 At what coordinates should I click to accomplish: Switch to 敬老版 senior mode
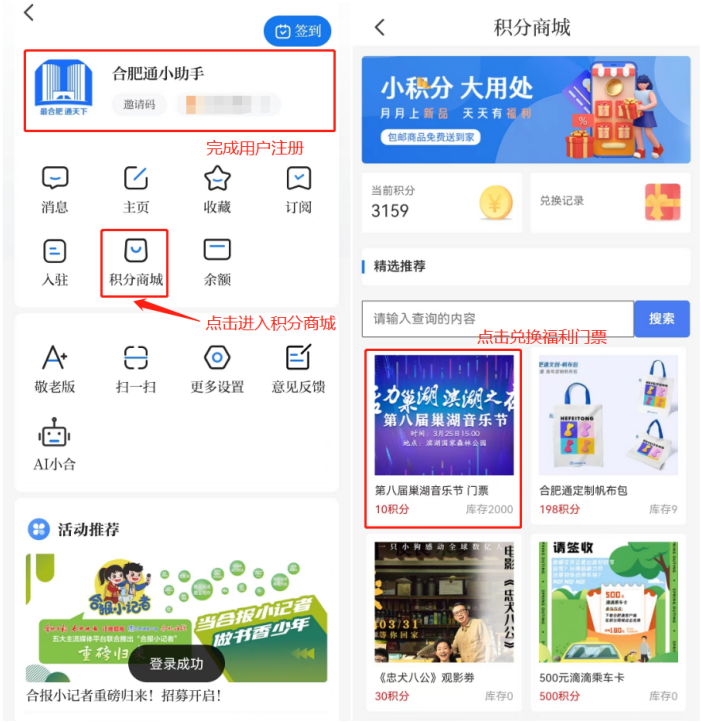coord(55,369)
